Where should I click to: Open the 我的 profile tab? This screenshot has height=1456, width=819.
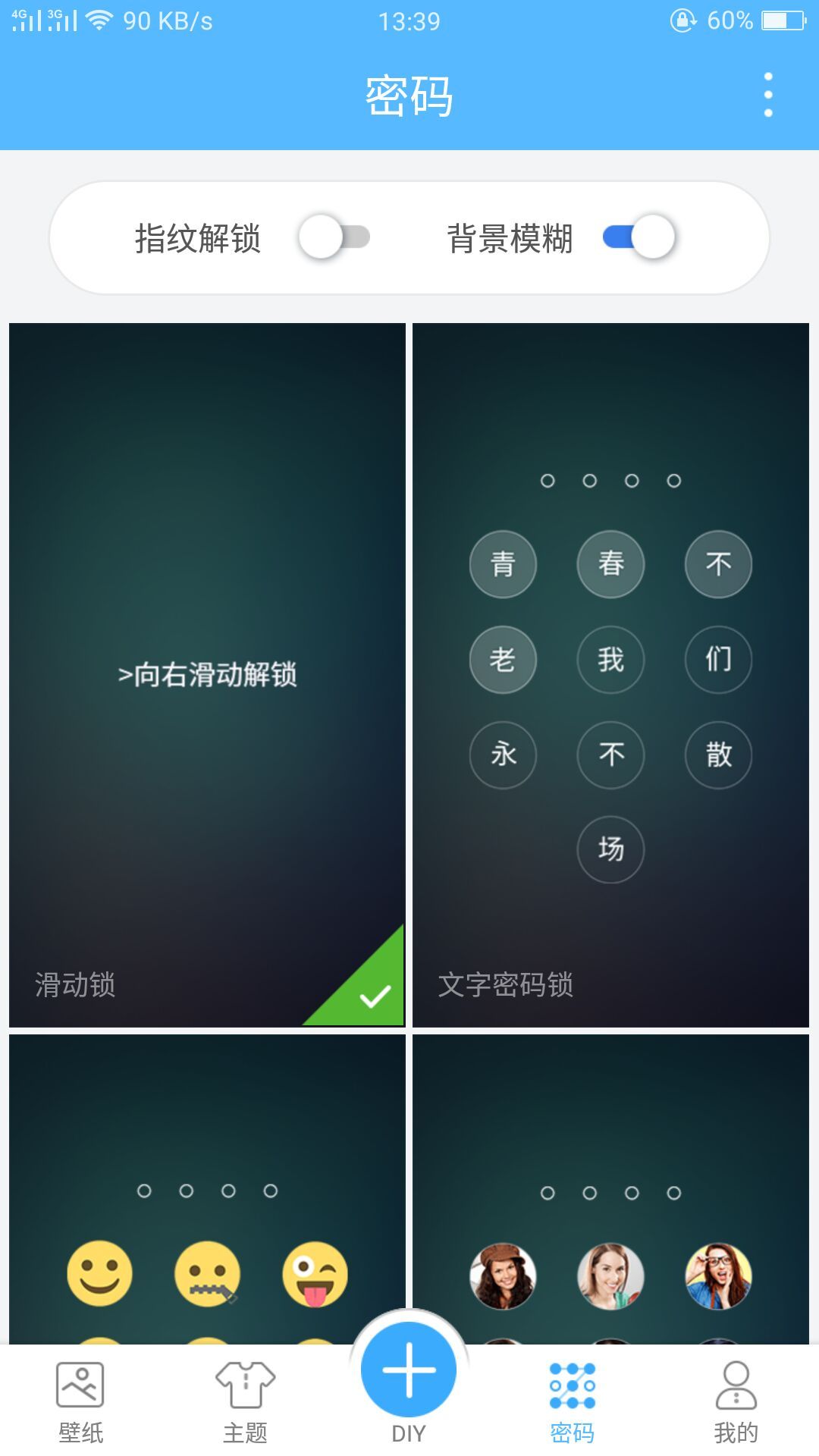736,1401
